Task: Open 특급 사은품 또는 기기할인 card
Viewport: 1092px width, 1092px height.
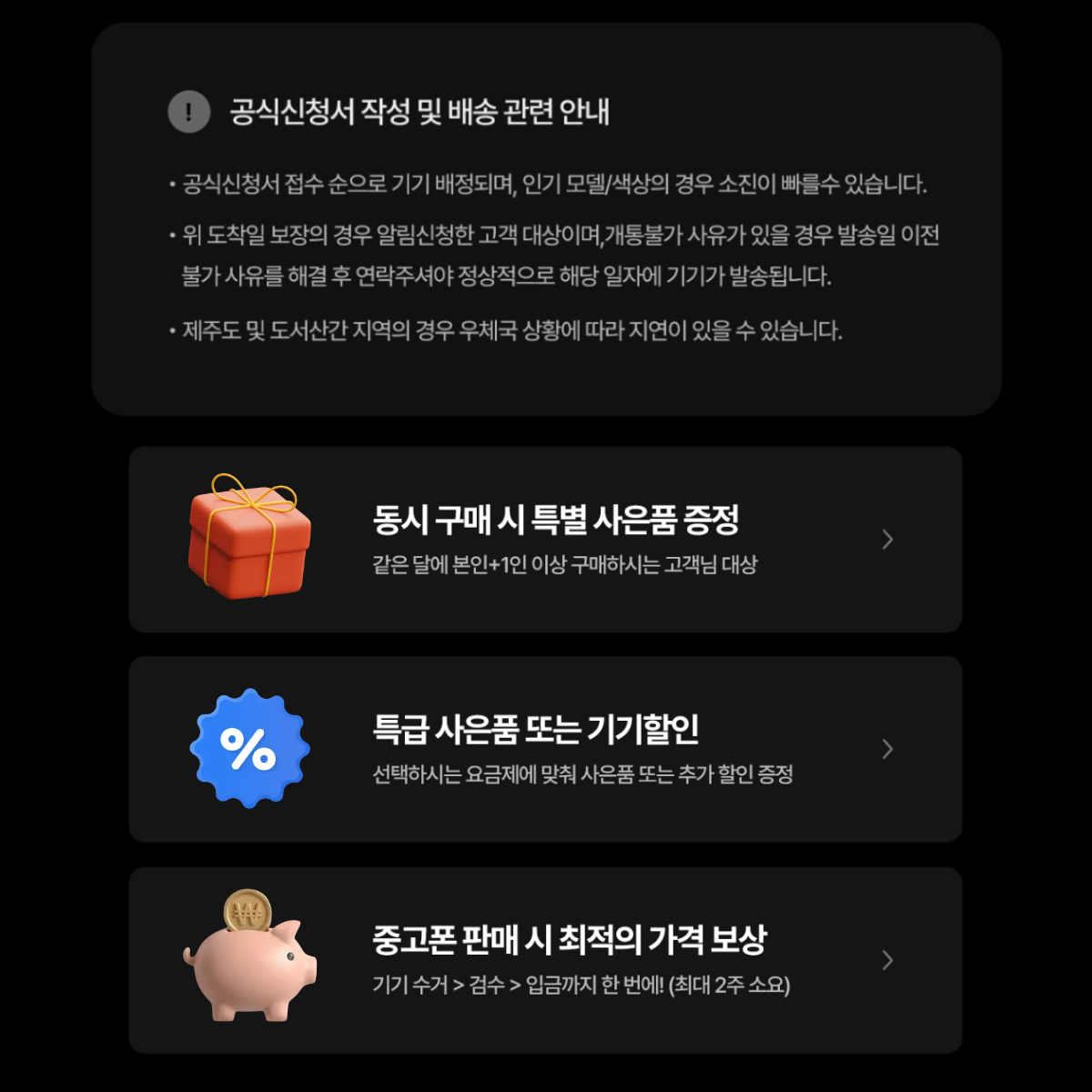Action: coord(545,749)
